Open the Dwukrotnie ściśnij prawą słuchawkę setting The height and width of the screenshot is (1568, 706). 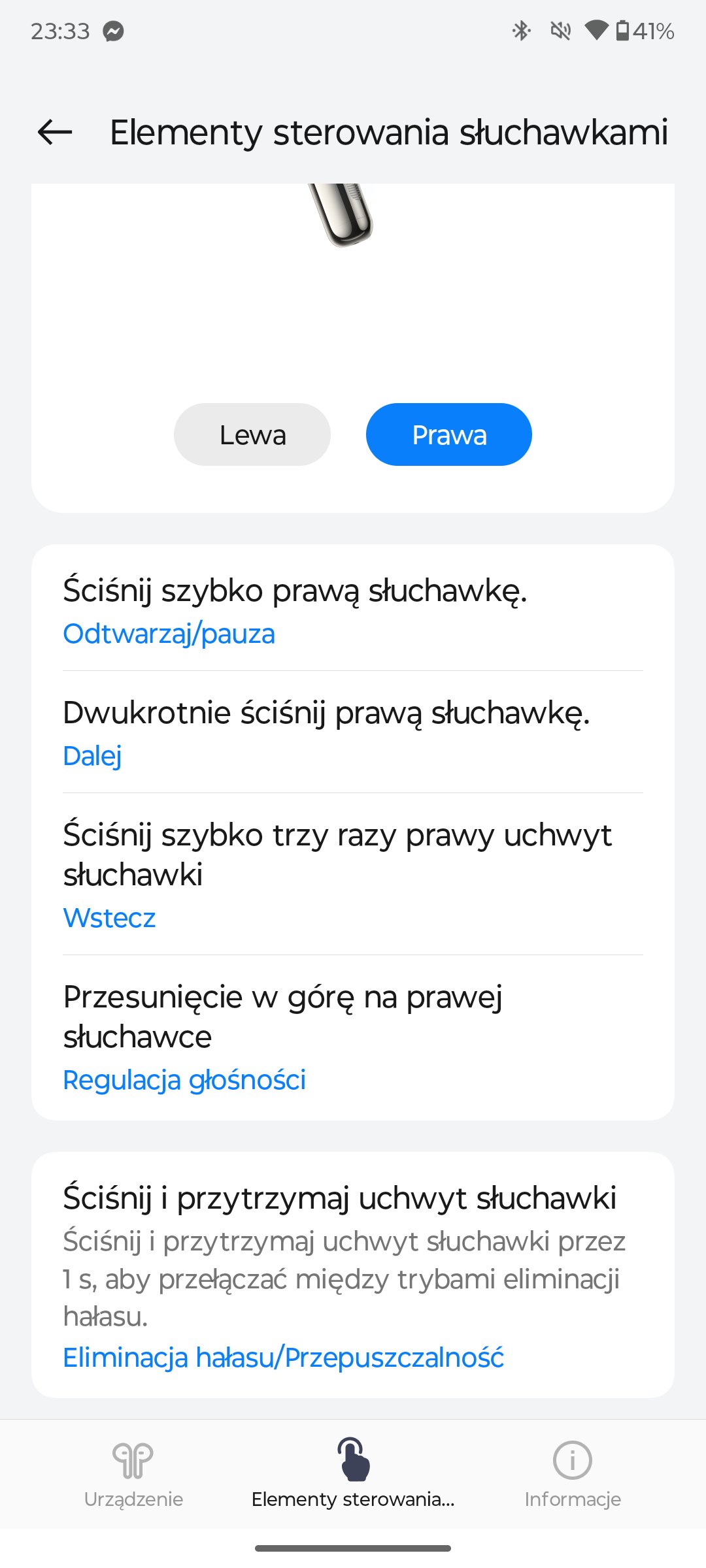pos(353,732)
